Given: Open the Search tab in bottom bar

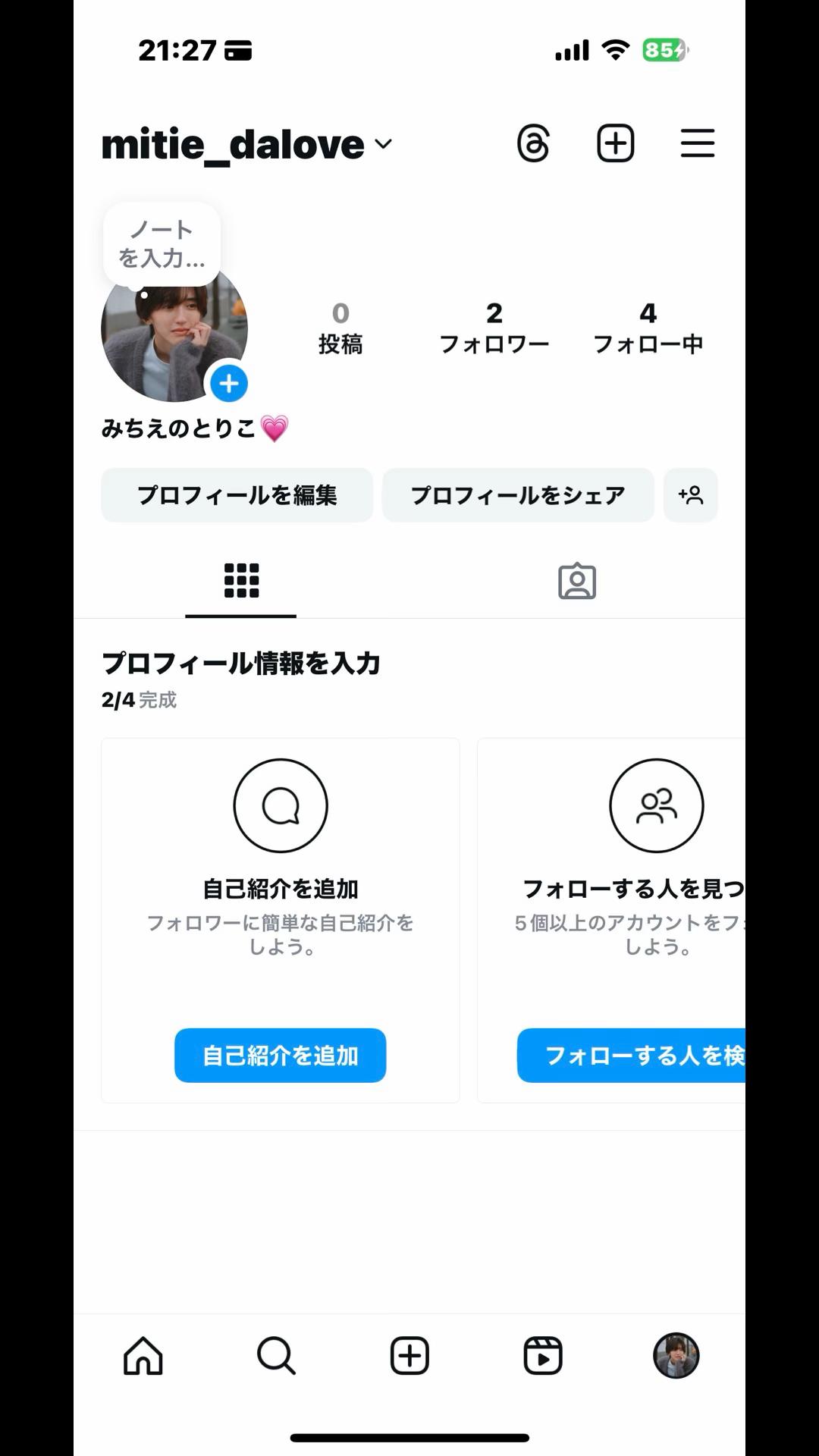Looking at the screenshot, I should point(276,1355).
